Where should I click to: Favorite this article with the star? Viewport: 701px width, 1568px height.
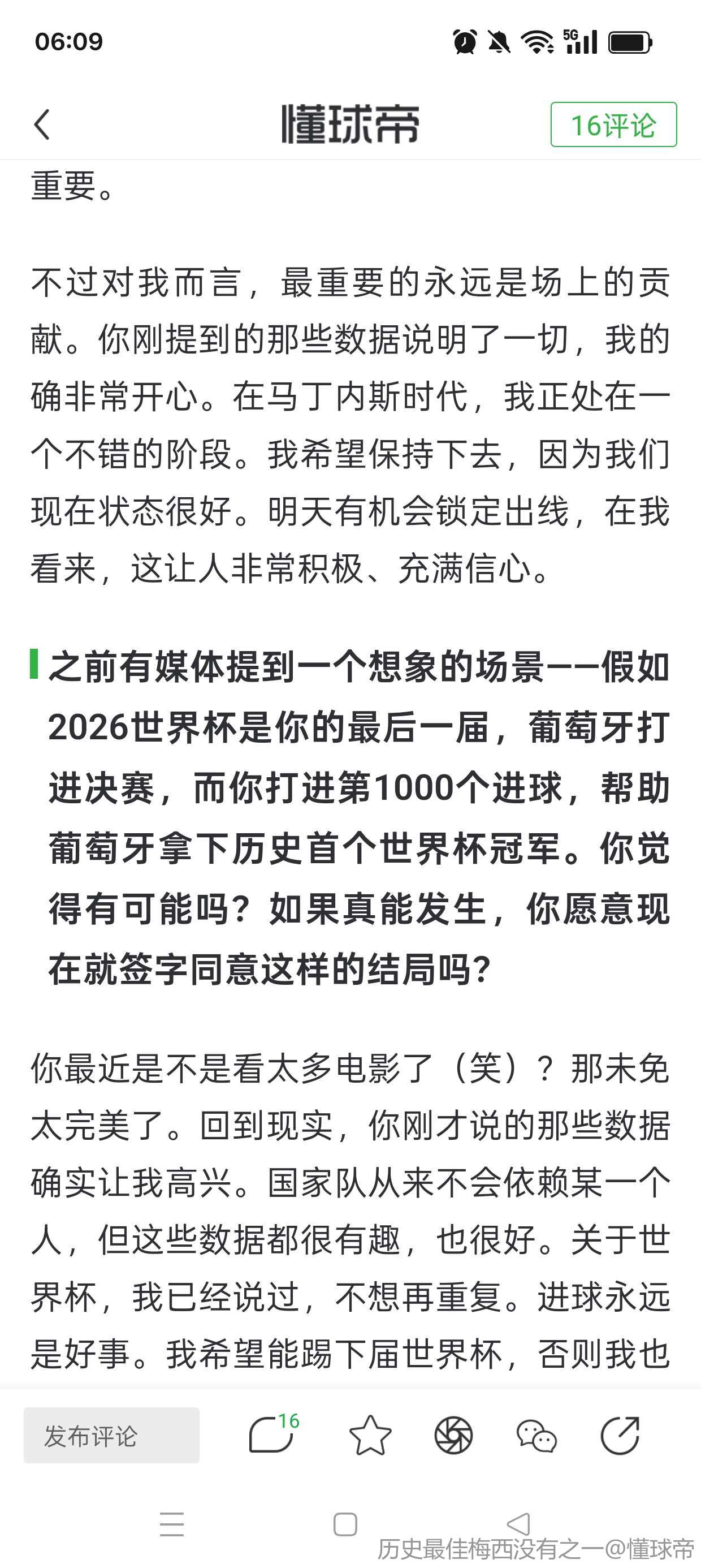pos(370,1435)
